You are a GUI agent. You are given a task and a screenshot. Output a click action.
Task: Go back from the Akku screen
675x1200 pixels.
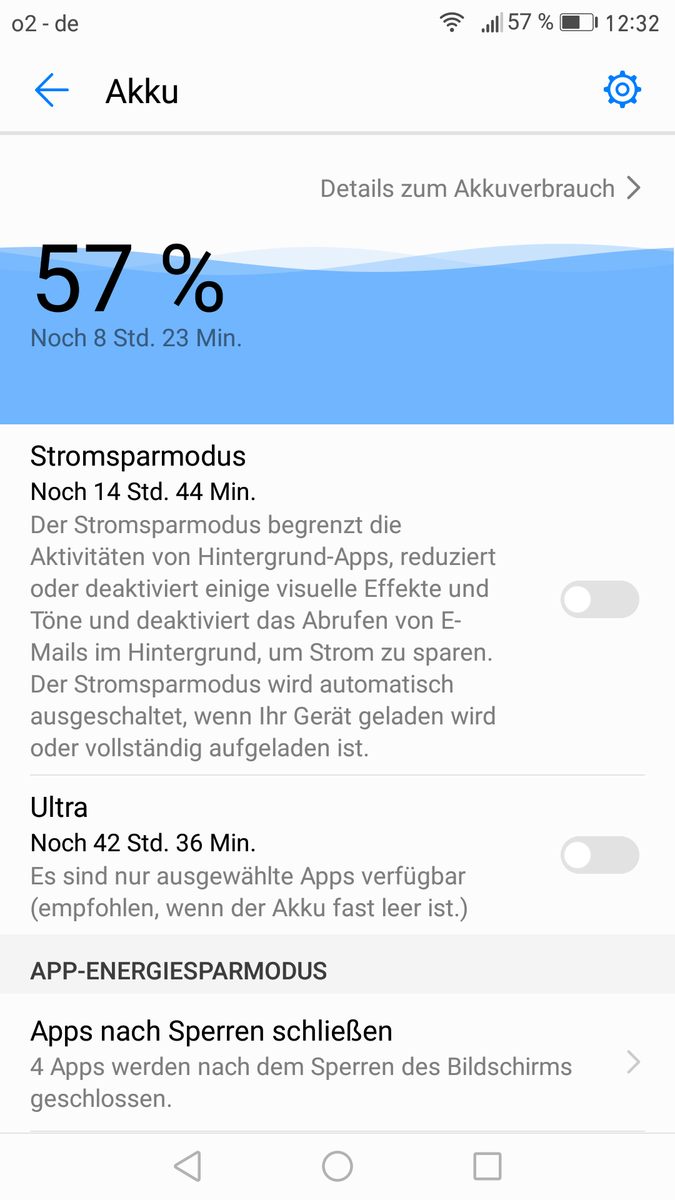pyautogui.click(x=51, y=91)
